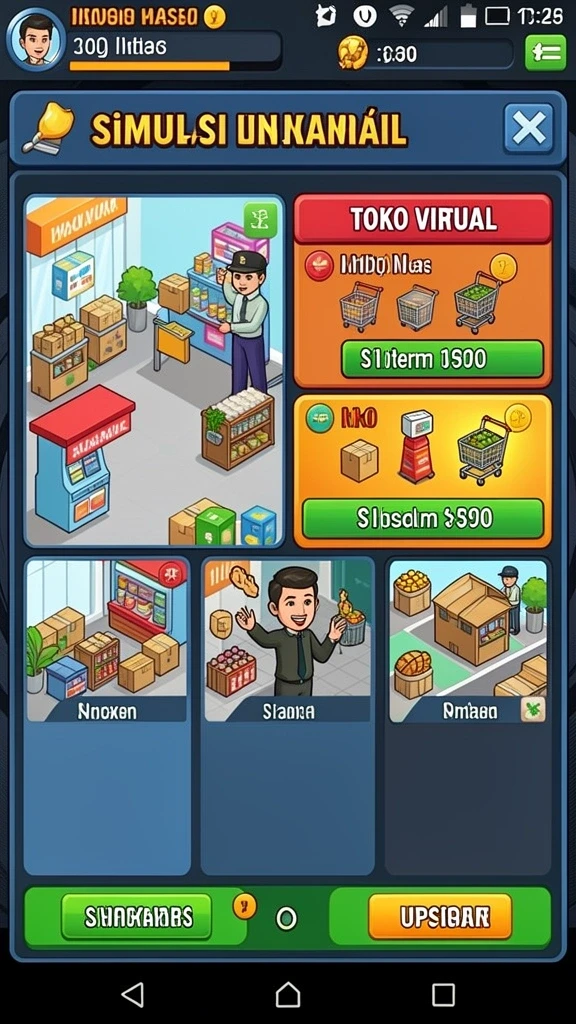
Task: Tap the green Slbsalm $S90 button
Action: click(423, 519)
